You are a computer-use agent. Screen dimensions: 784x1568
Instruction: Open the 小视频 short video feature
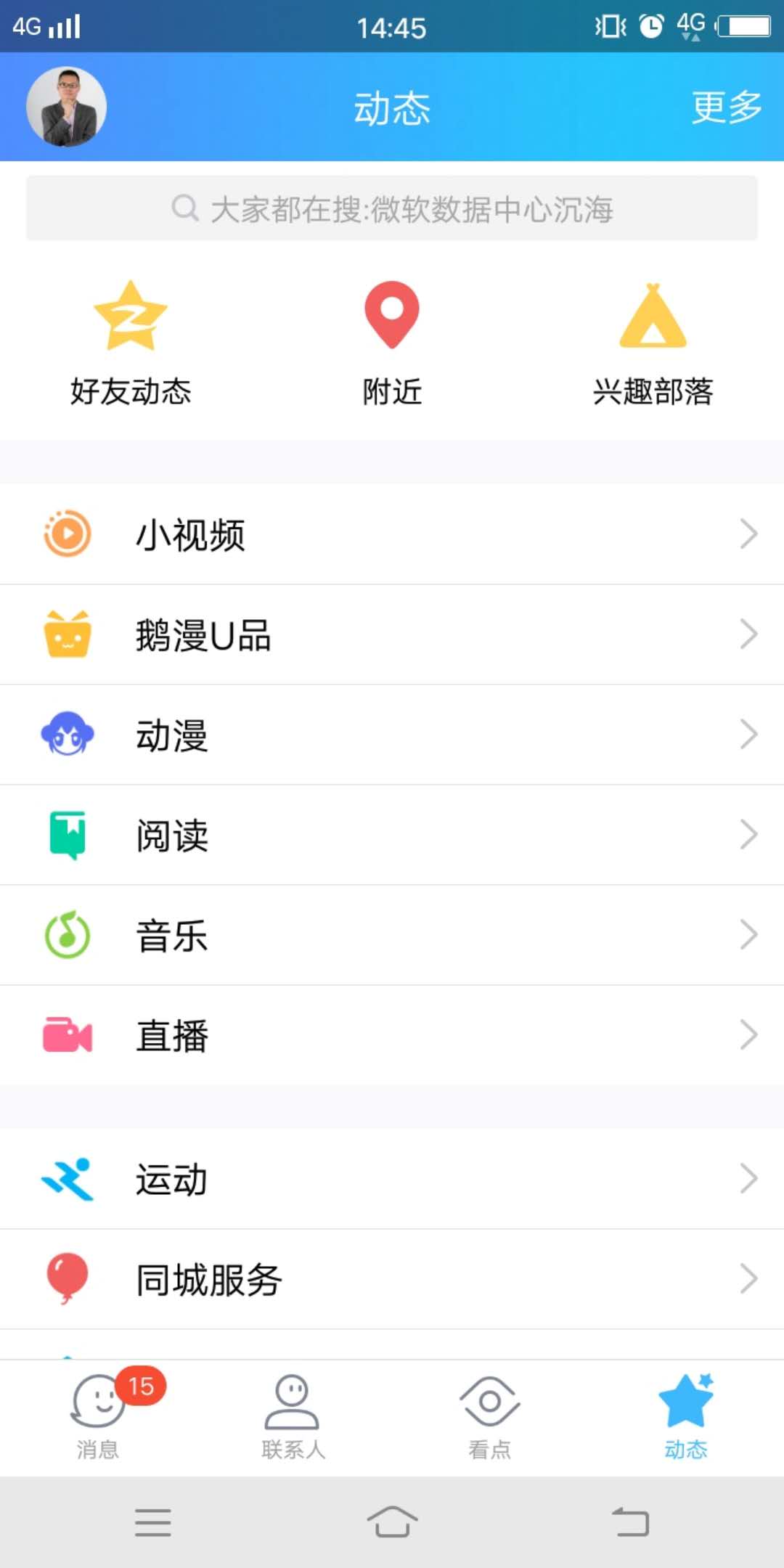[192, 534]
